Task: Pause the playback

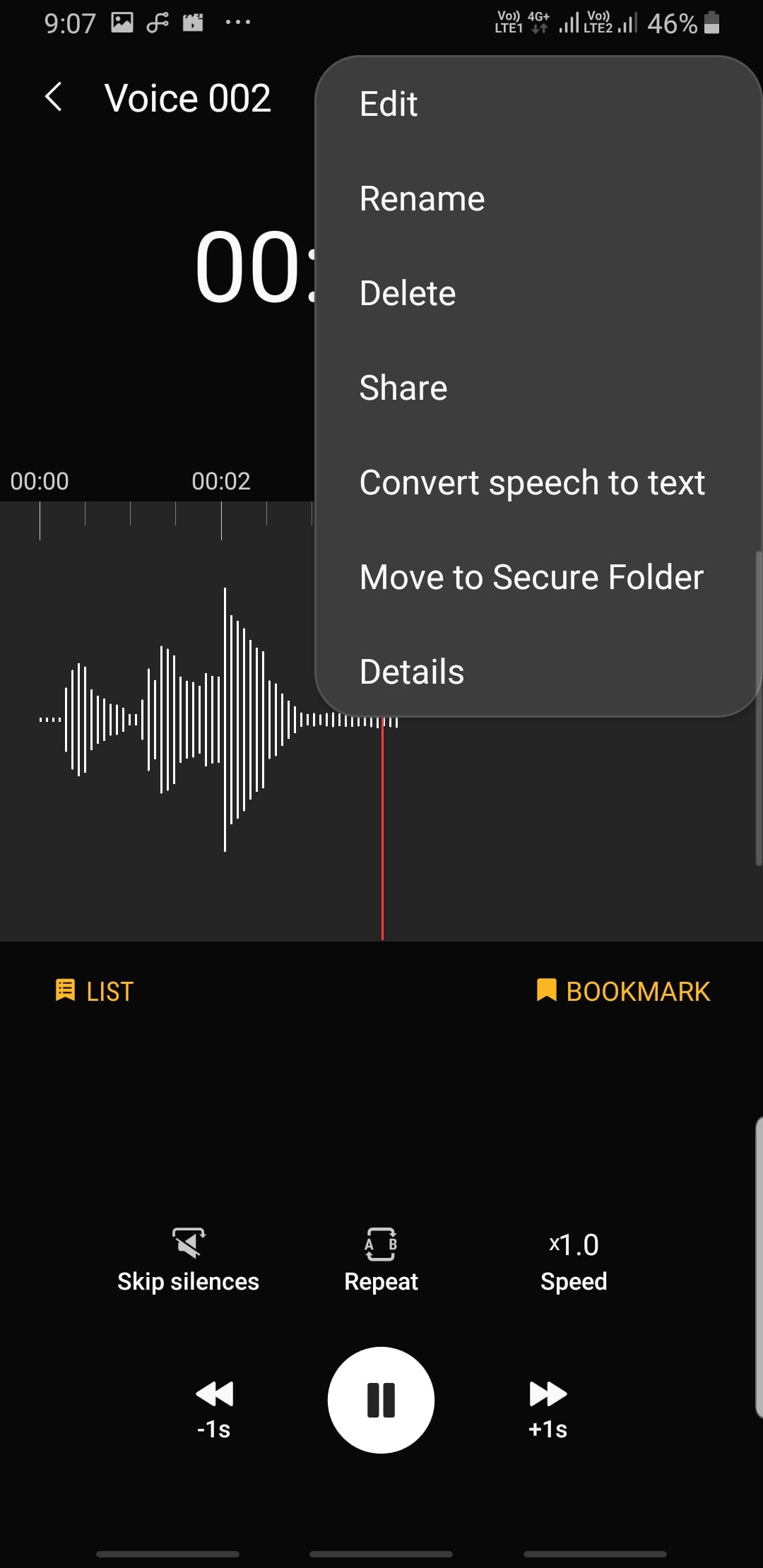Action: [x=381, y=1400]
